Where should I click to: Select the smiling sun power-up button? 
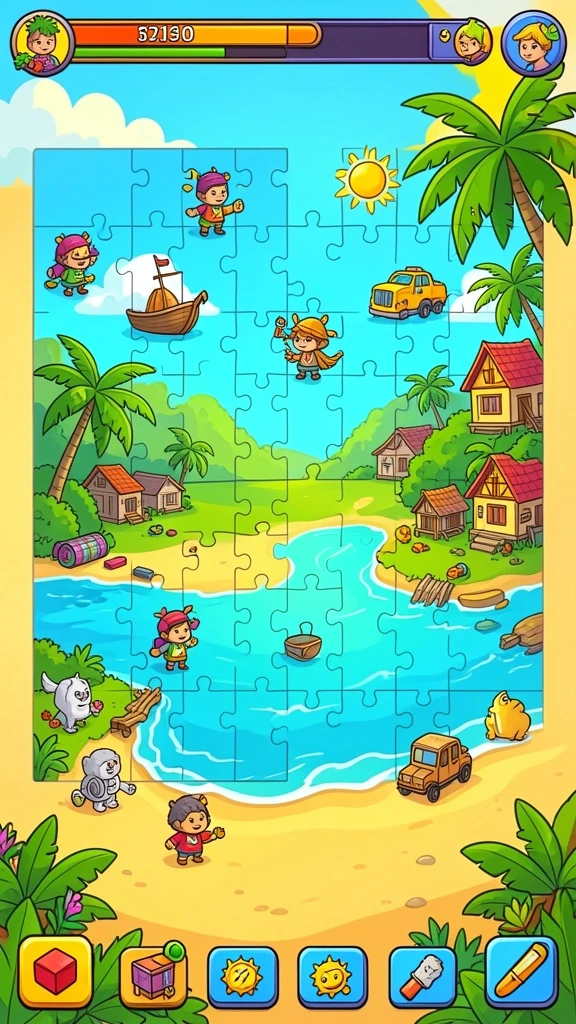click(332, 977)
